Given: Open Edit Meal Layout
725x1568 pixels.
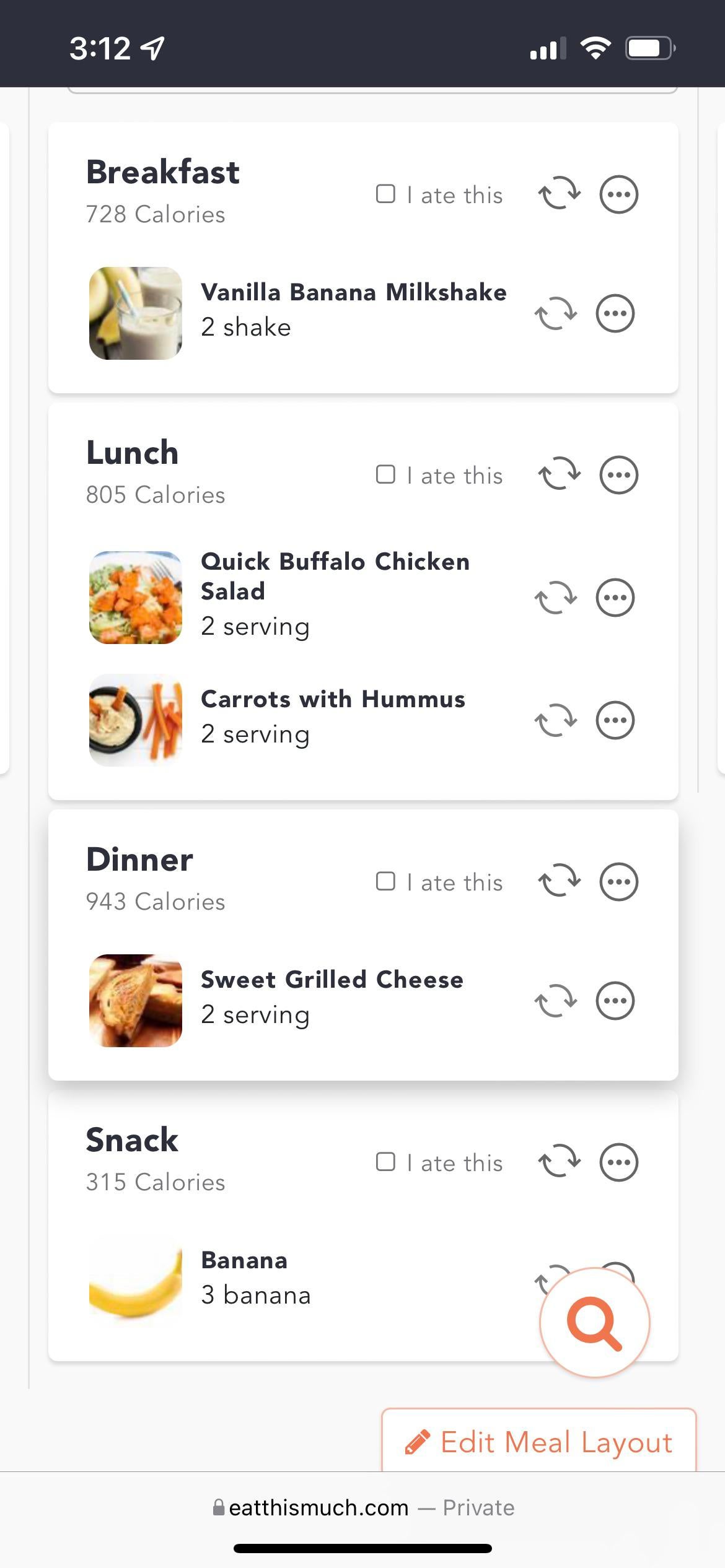Looking at the screenshot, I should [538, 1442].
